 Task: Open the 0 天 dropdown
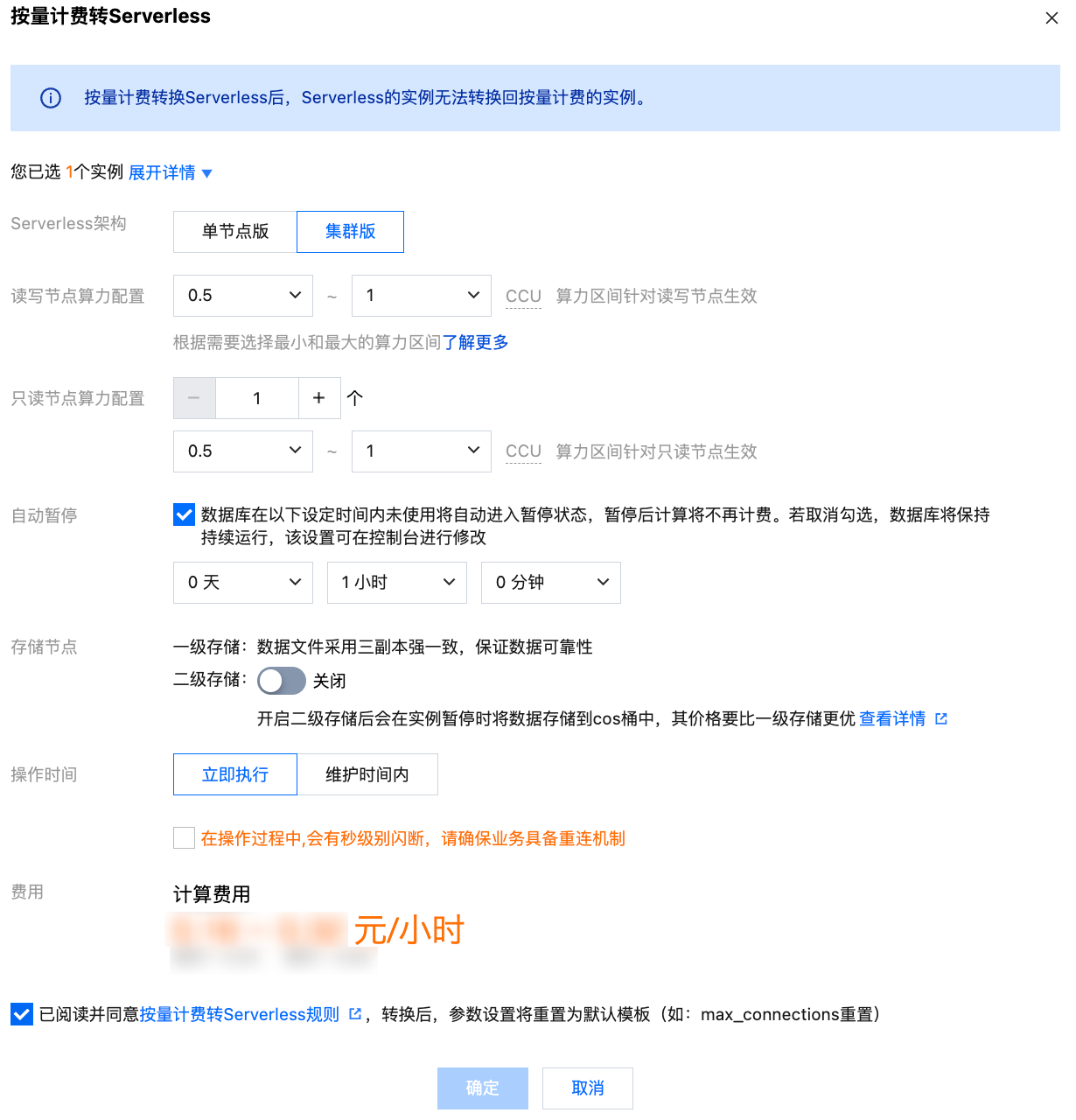(243, 583)
